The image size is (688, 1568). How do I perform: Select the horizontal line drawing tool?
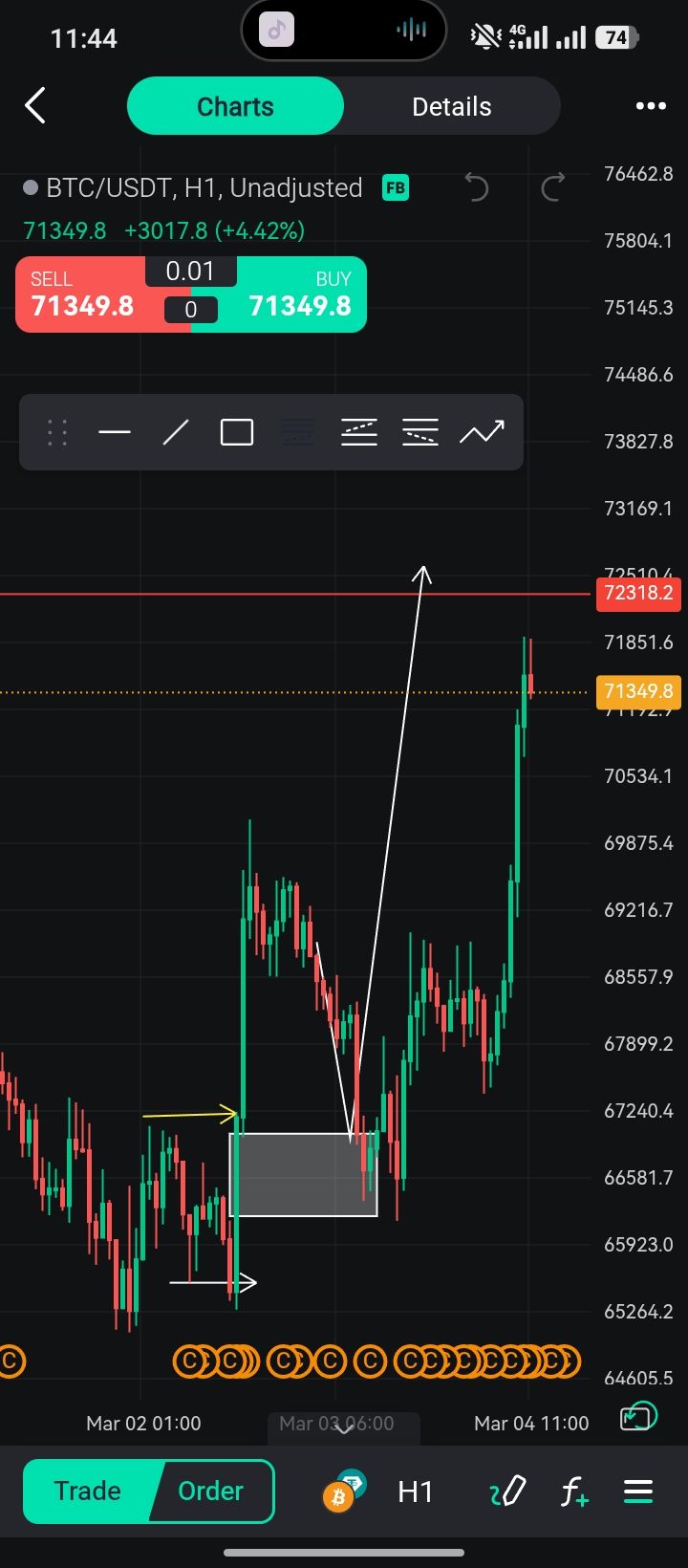click(x=115, y=433)
